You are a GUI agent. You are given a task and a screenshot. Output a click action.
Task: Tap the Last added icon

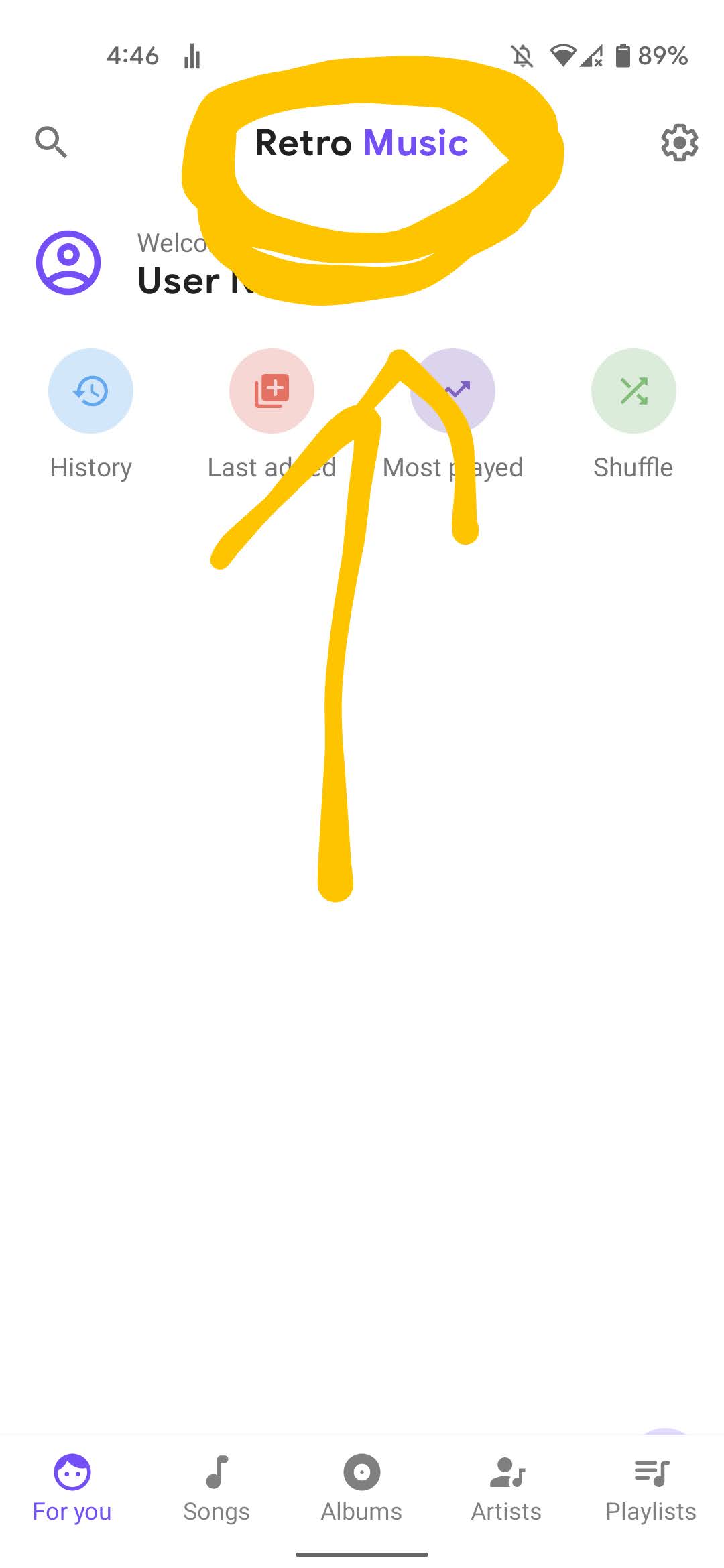pyautogui.click(x=271, y=391)
